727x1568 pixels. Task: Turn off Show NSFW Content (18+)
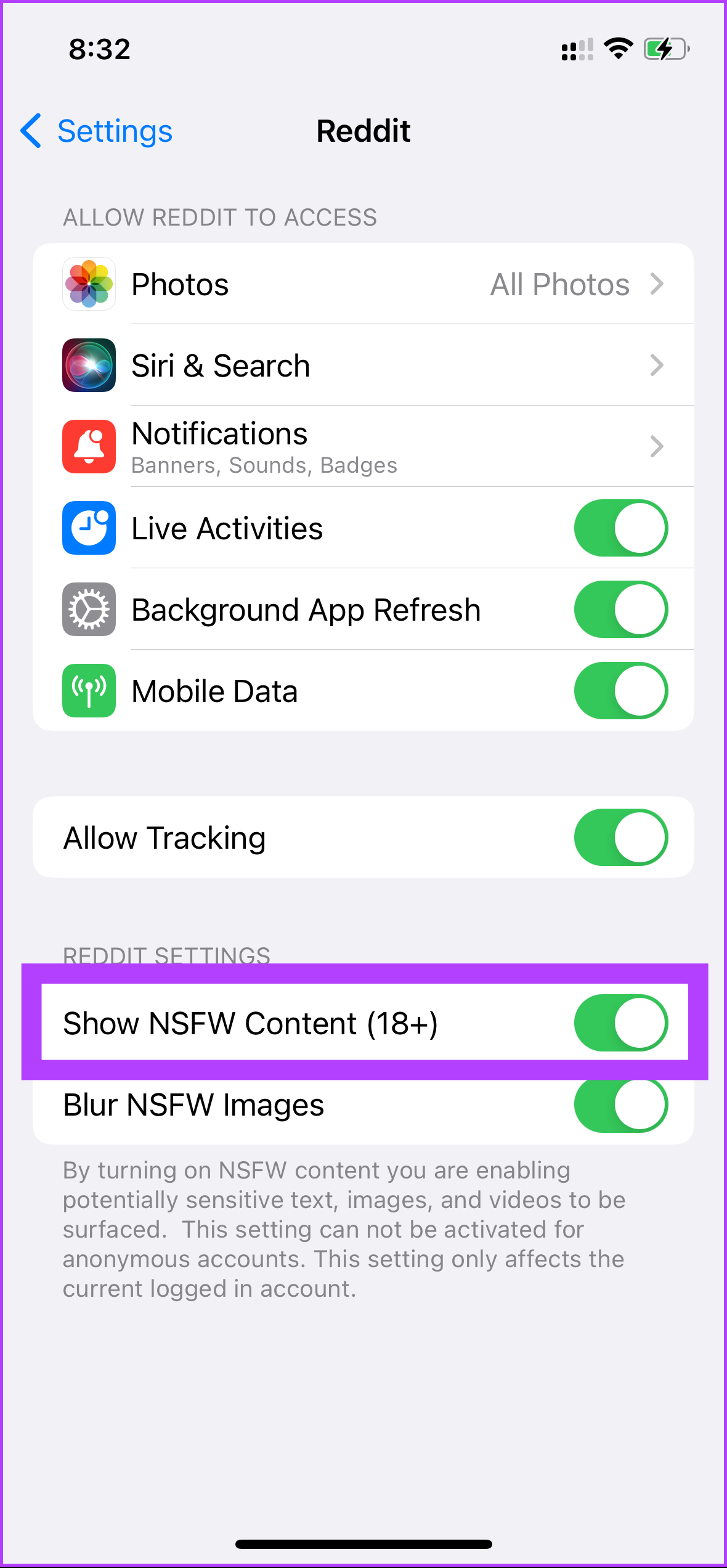[x=621, y=1023]
